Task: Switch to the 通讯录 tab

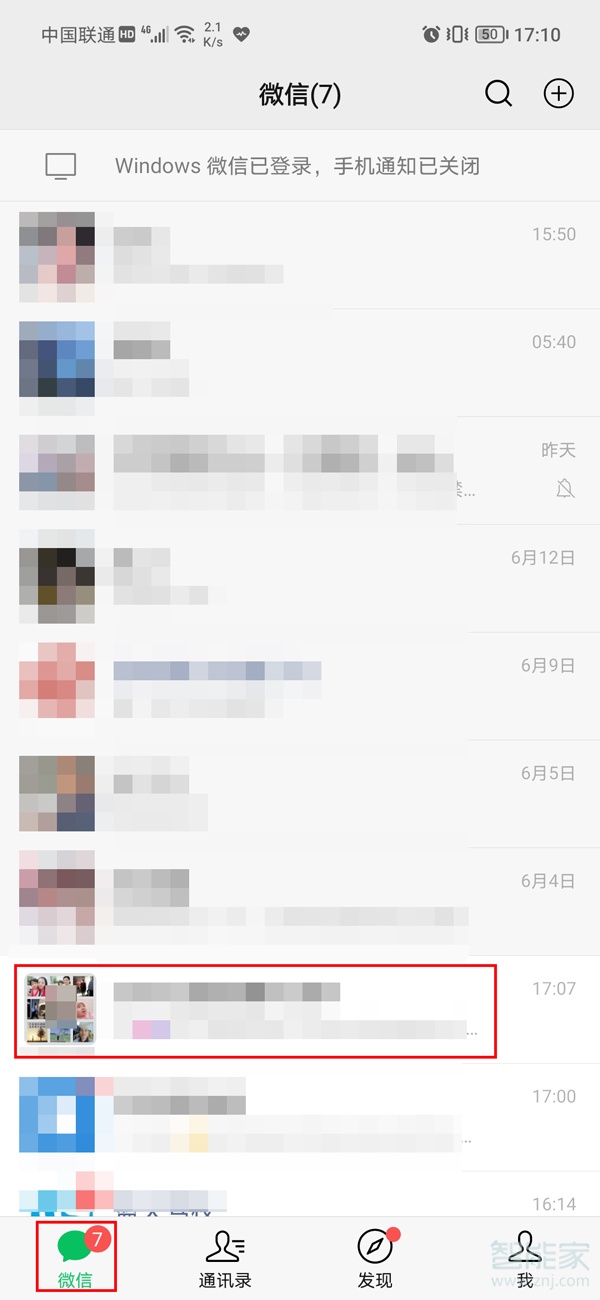Action: click(x=225, y=1256)
